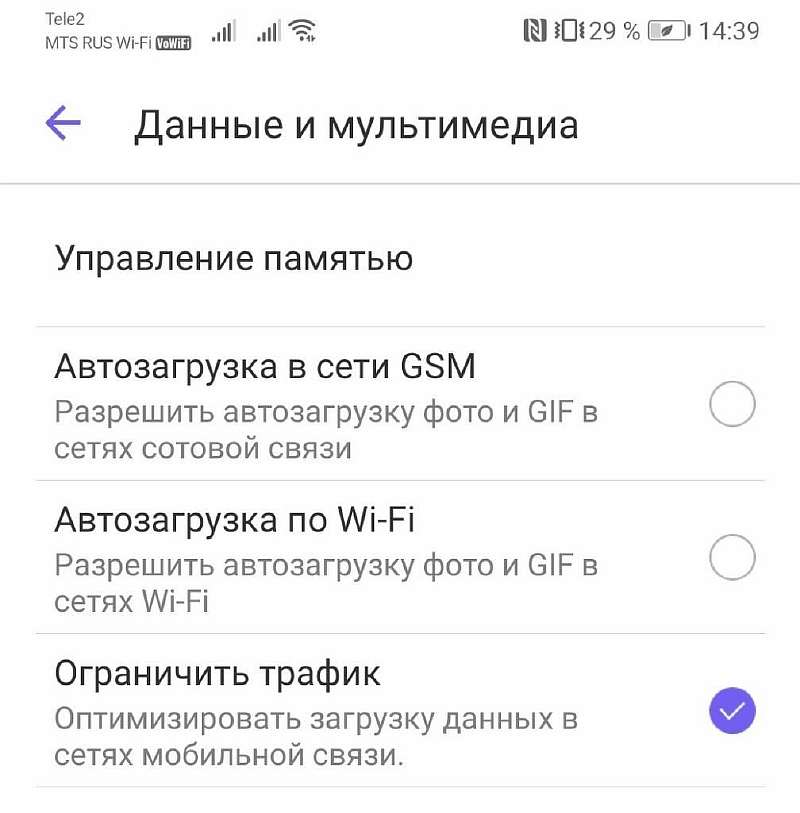
Task: Go back using the purple arrow
Action: [x=63, y=124]
